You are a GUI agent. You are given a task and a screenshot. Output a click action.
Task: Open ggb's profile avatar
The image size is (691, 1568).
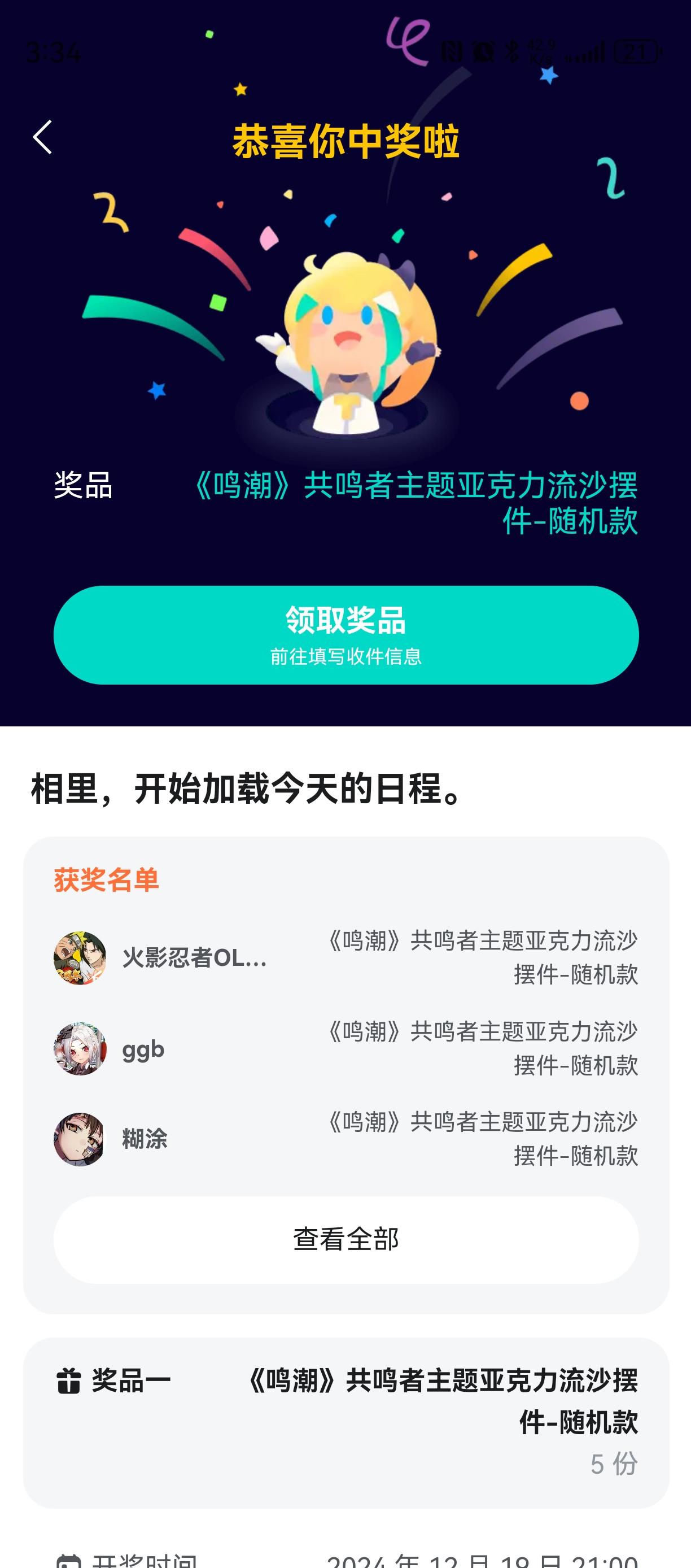pyautogui.click(x=81, y=1048)
